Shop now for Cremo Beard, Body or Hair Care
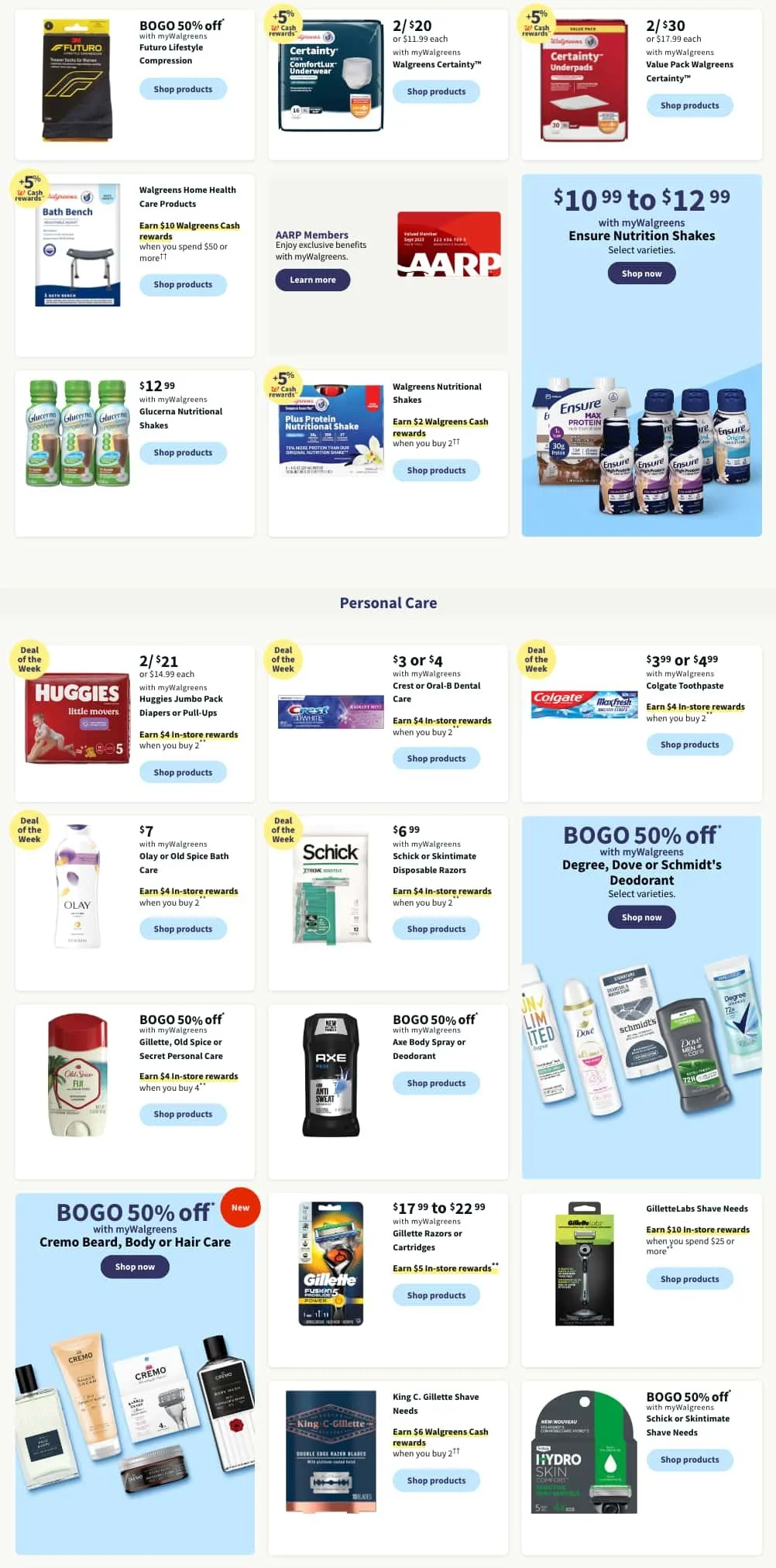Screen dimensions: 776x1568 135,1267
